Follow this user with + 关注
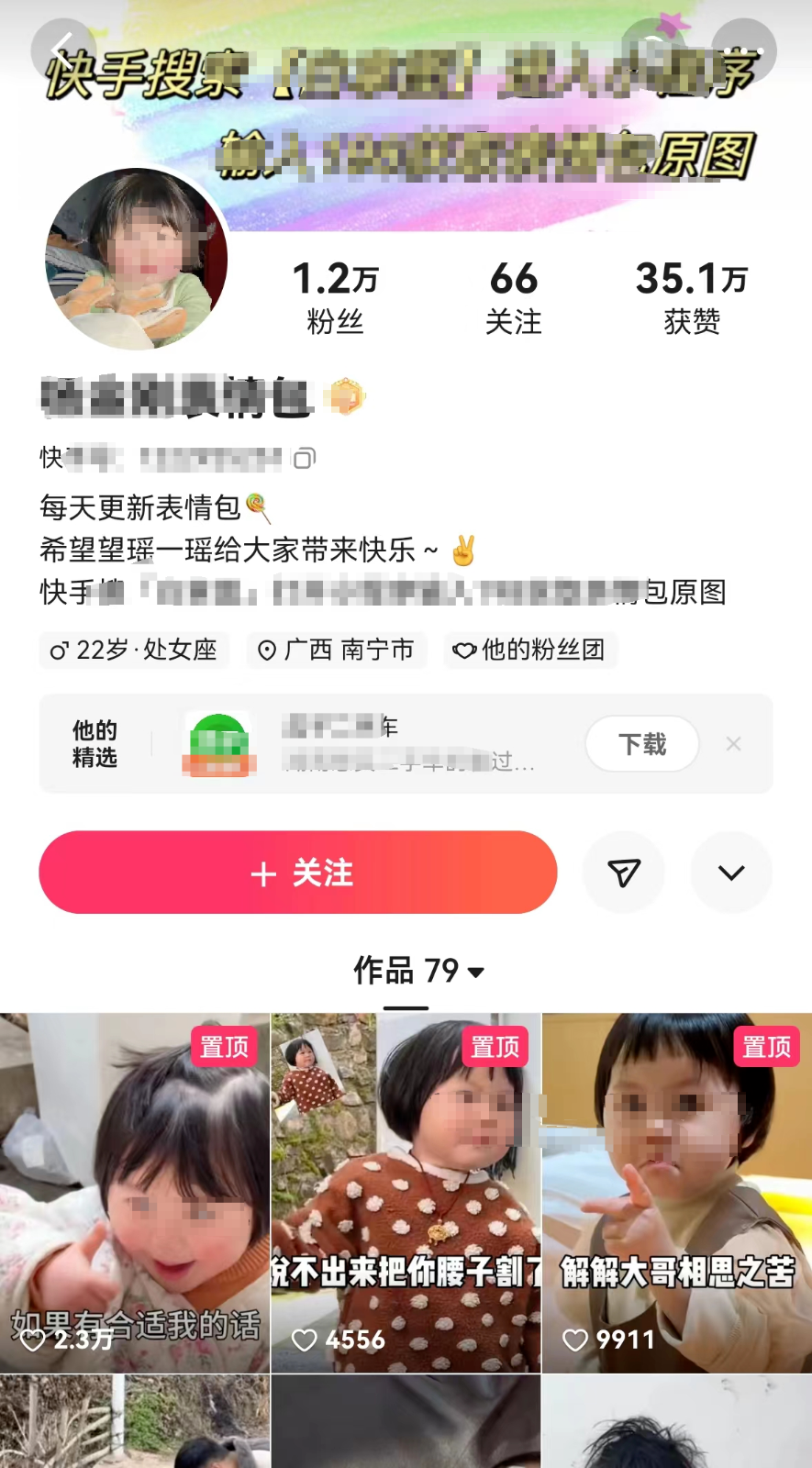 pyautogui.click(x=298, y=873)
